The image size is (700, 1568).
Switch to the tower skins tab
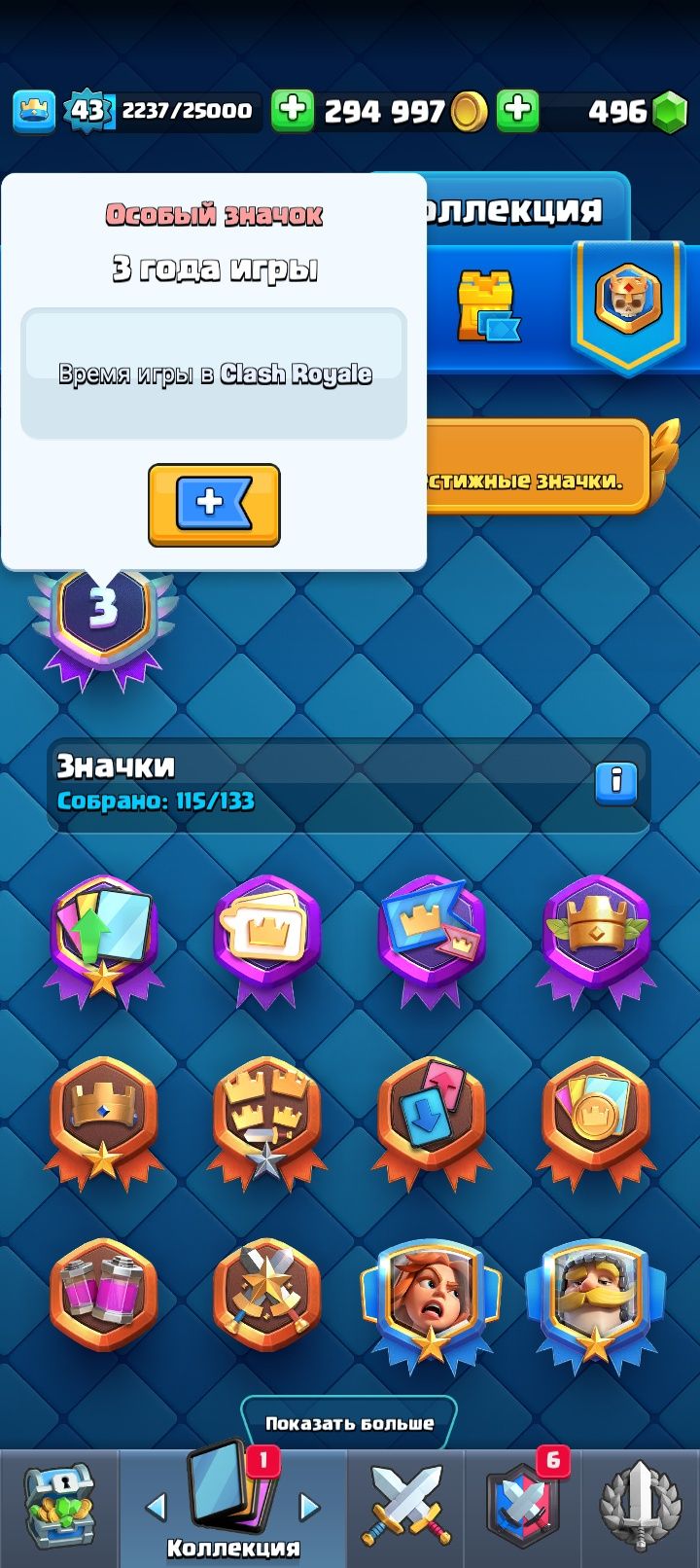click(x=488, y=307)
